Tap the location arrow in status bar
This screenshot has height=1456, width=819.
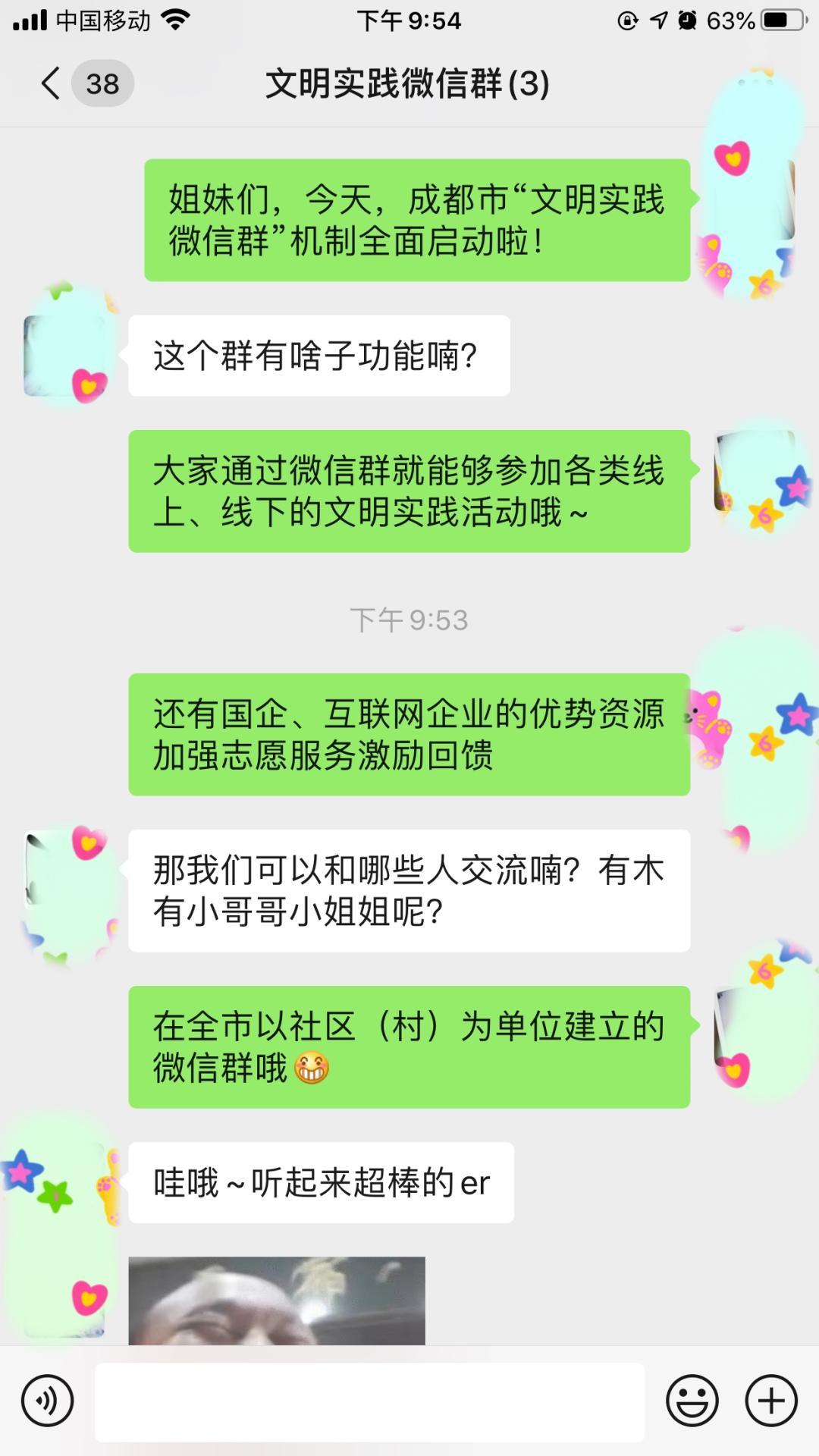click(x=655, y=20)
